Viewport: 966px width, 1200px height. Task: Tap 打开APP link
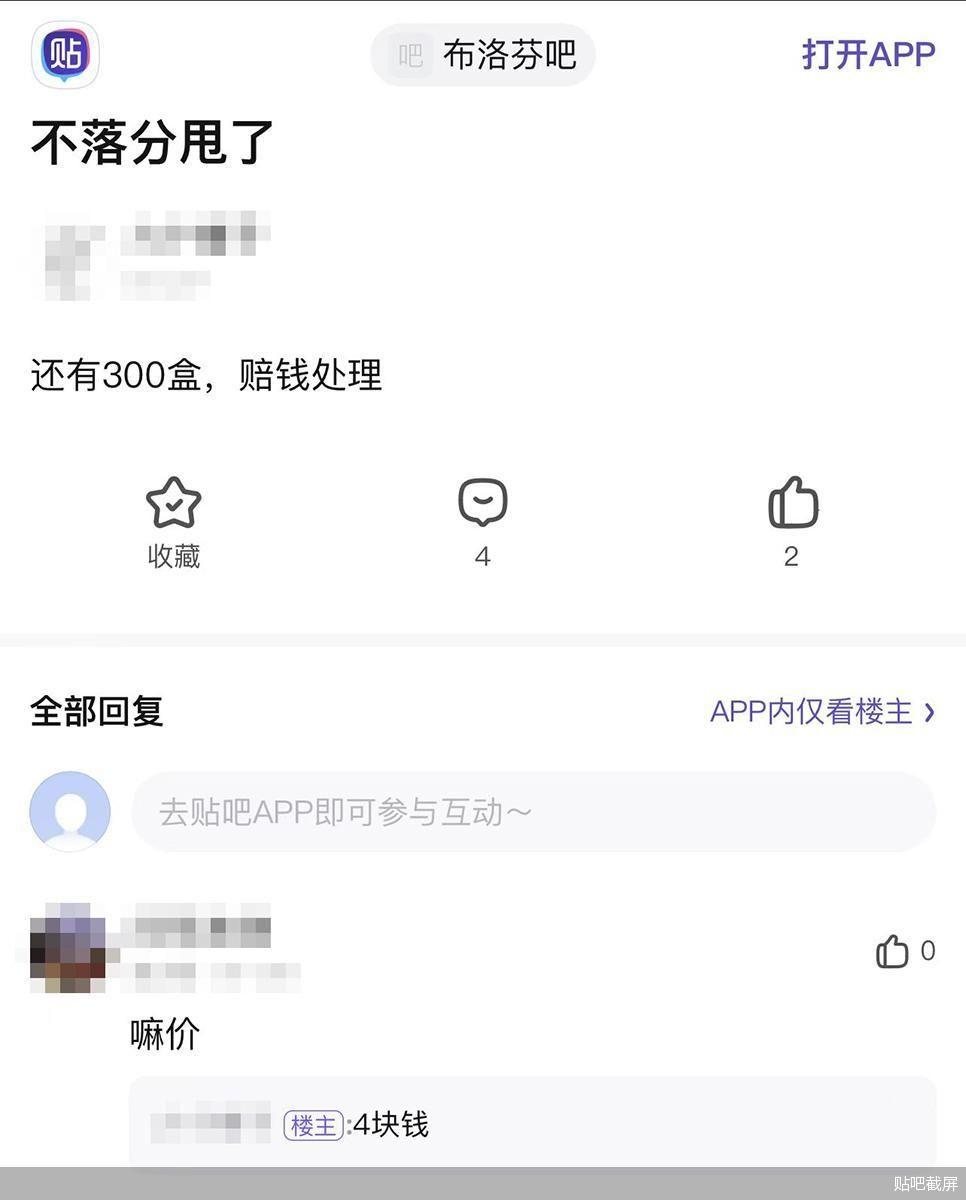868,55
